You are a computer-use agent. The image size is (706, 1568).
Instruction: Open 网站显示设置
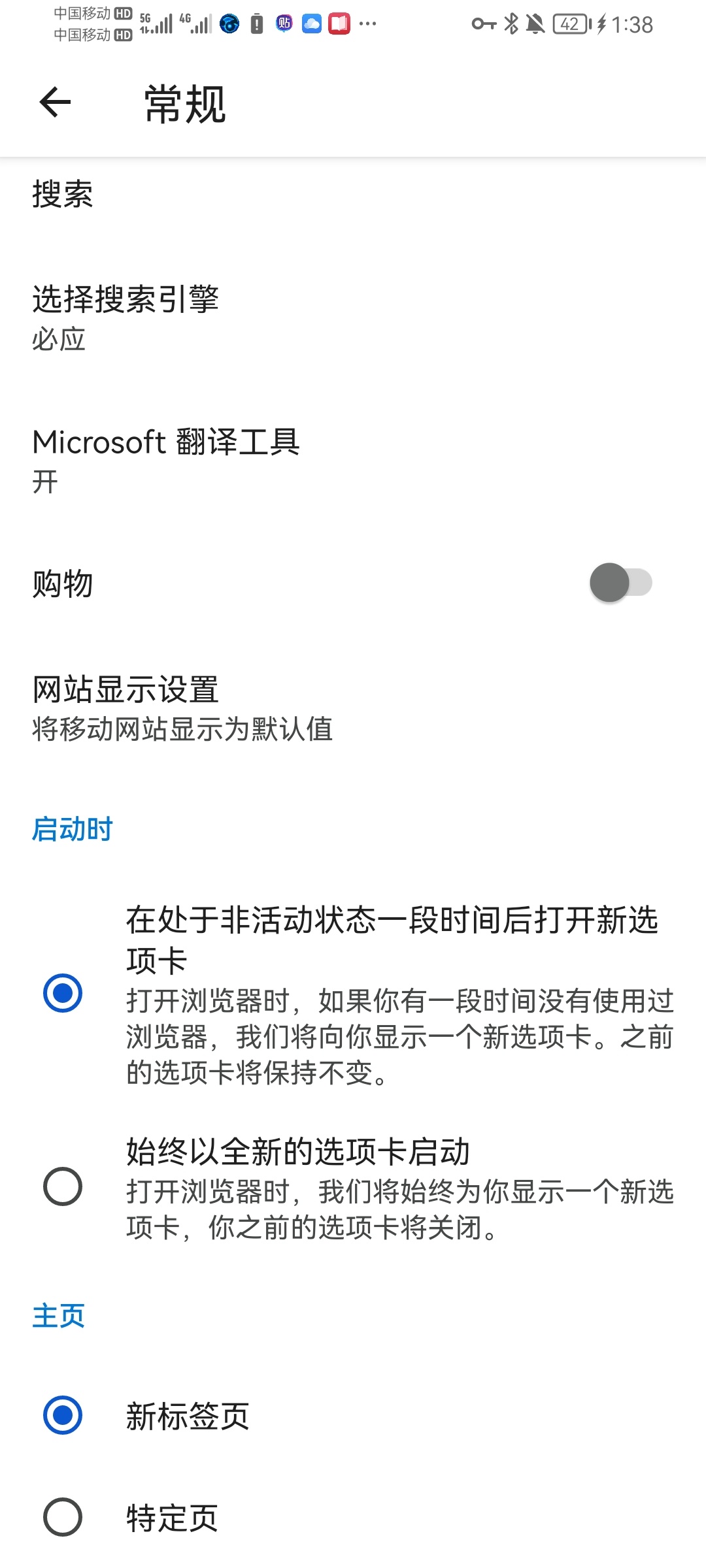tap(183, 708)
